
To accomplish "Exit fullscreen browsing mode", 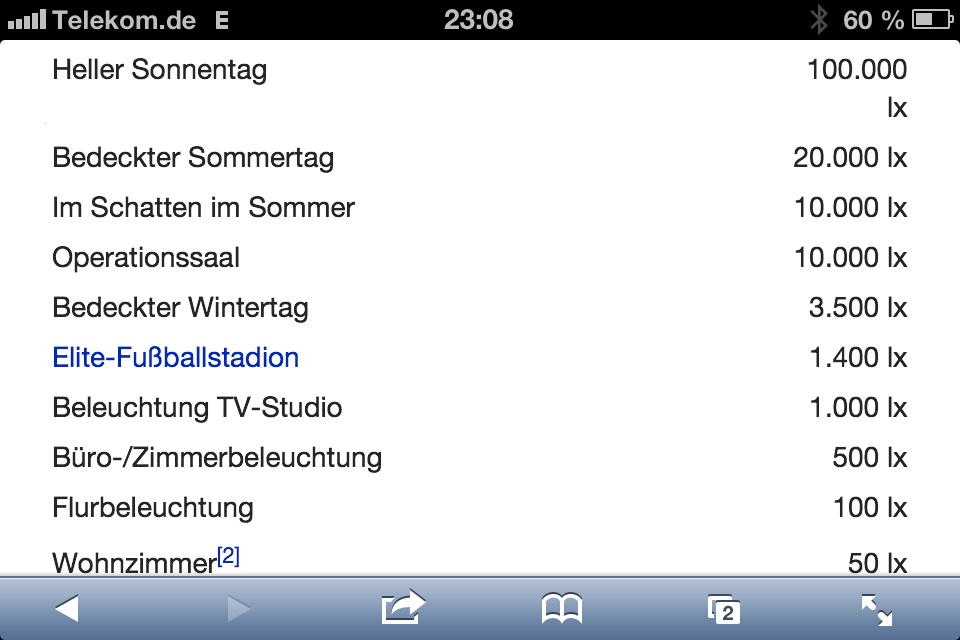I will (877, 608).
